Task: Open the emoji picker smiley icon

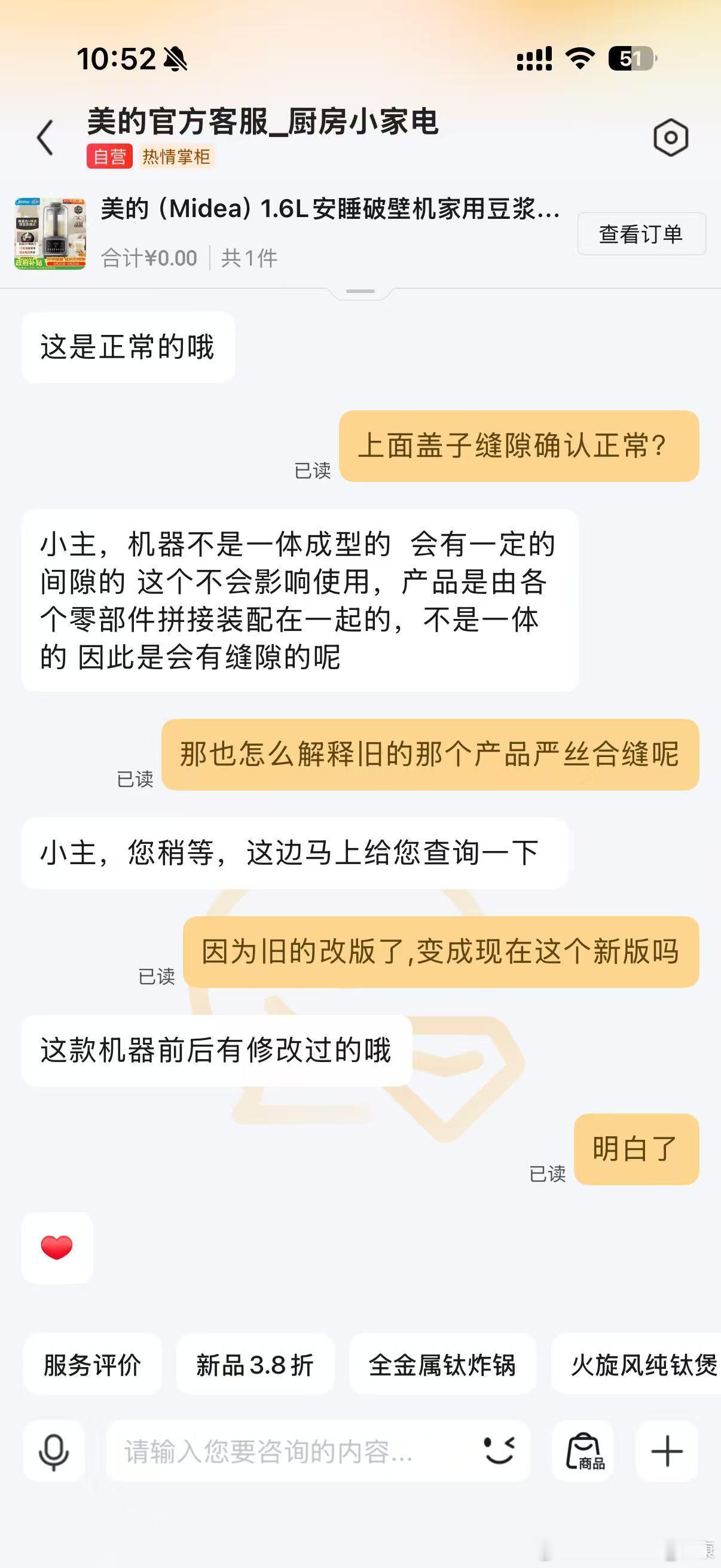Action: click(x=500, y=1452)
